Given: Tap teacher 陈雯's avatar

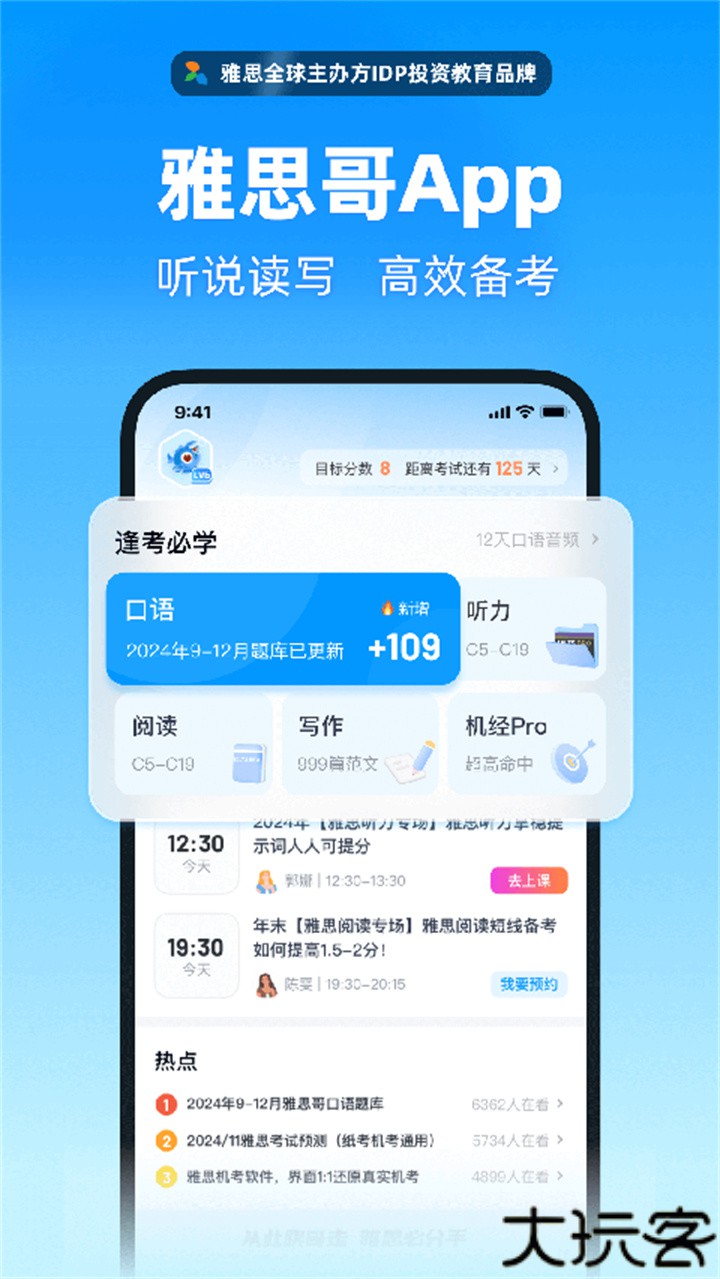Looking at the screenshot, I should coord(264,985).
